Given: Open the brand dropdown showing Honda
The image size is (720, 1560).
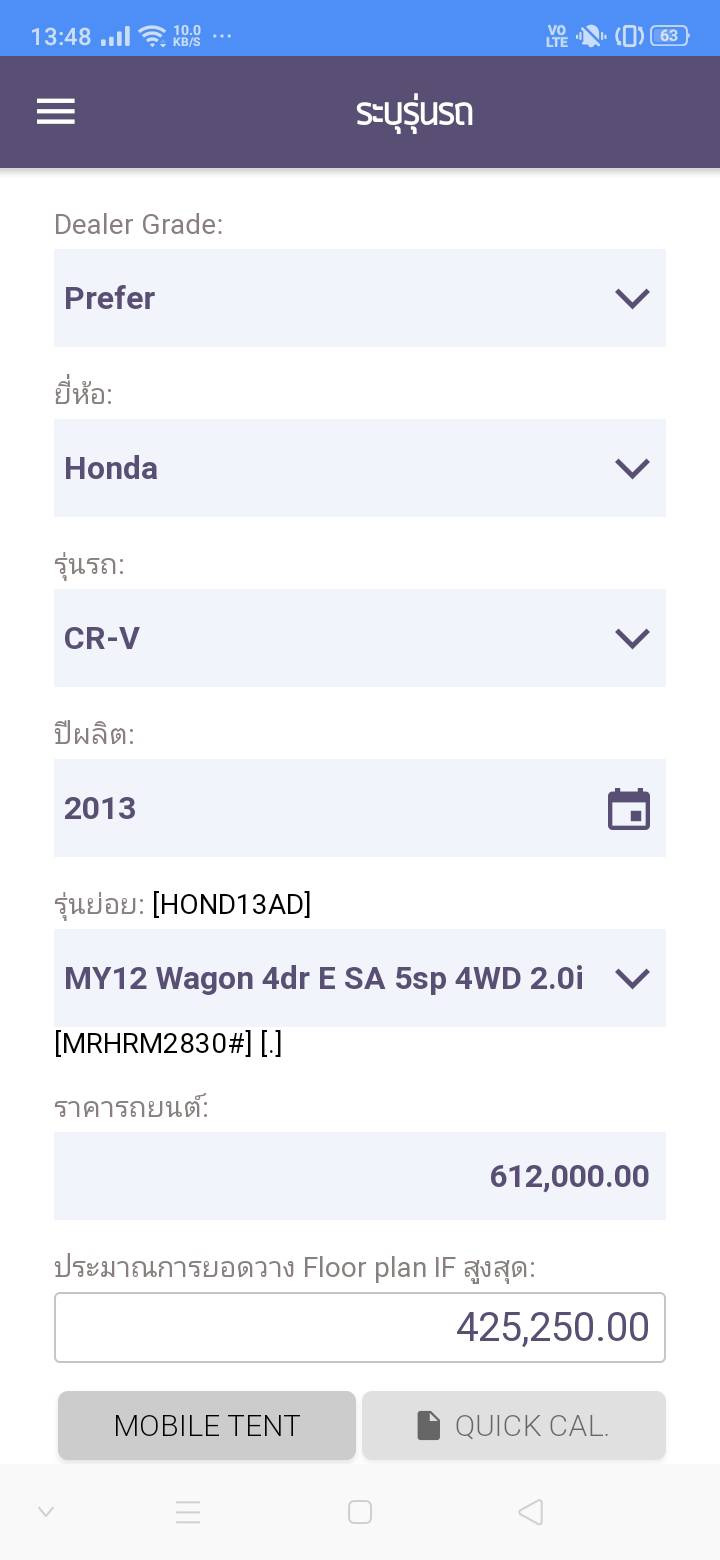Looking at the screenshot, I should [359, 468].
